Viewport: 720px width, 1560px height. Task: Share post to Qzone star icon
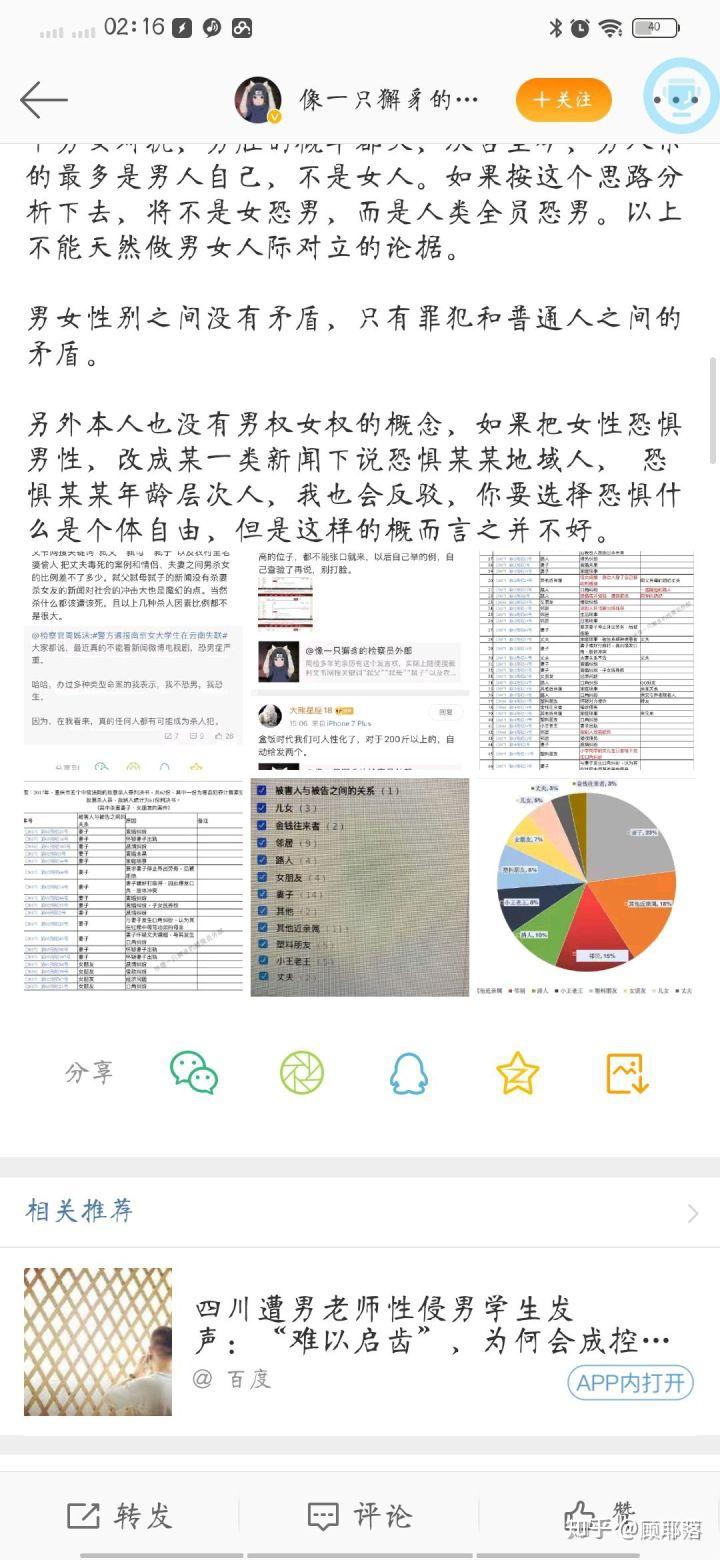click(517, 1073)
